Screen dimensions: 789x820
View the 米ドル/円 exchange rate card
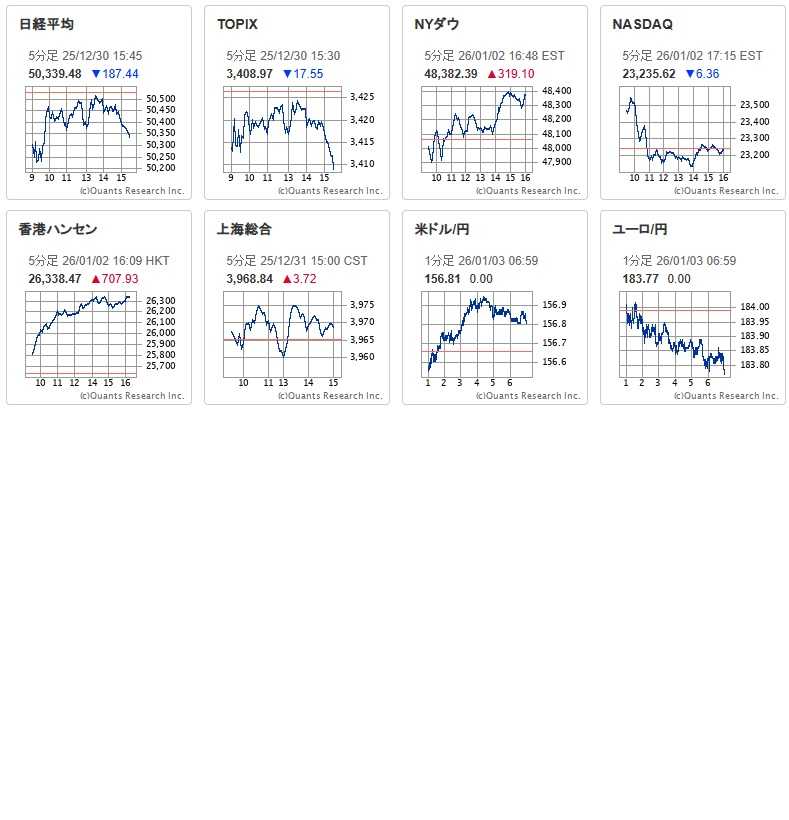[494, 308]
